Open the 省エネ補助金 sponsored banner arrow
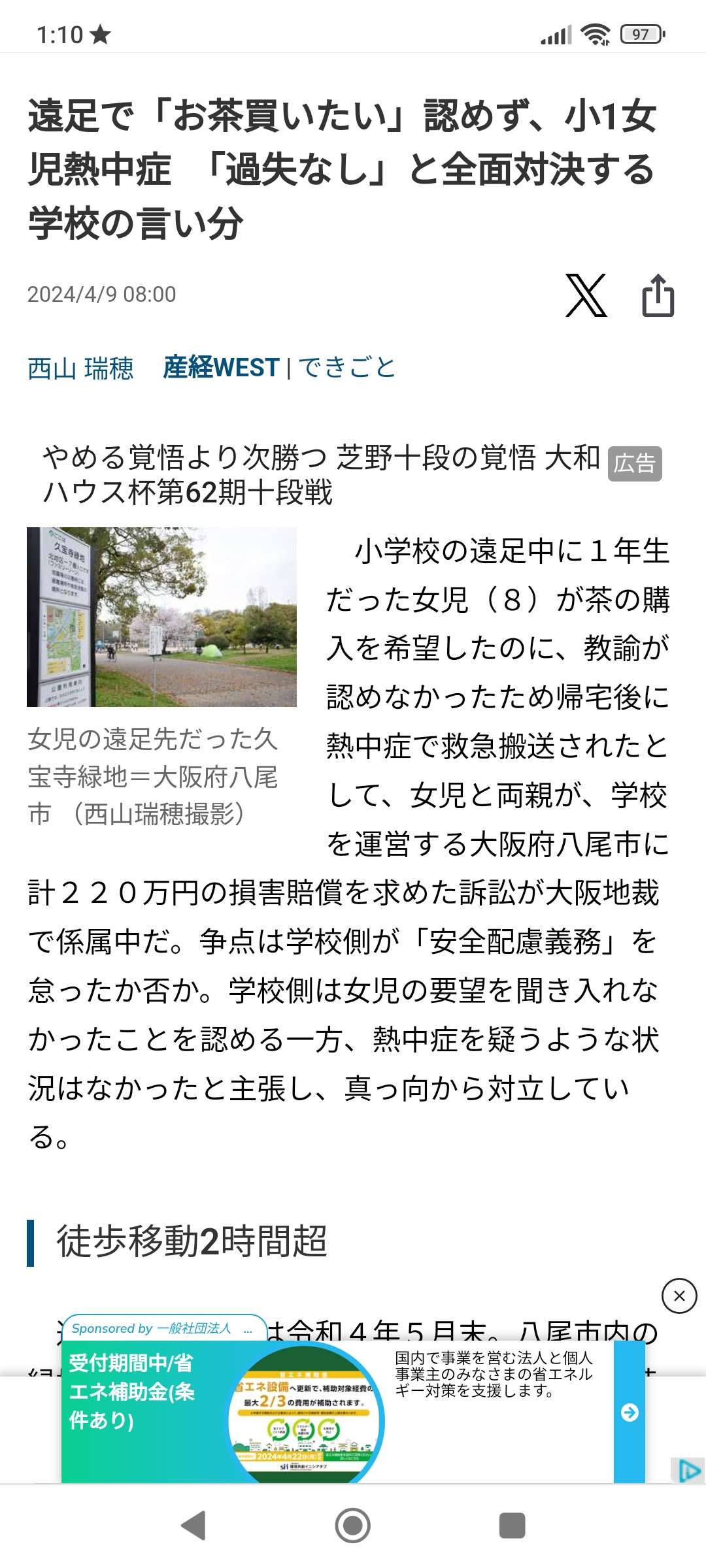The image size is (706, 1568). pos(630,1413)
